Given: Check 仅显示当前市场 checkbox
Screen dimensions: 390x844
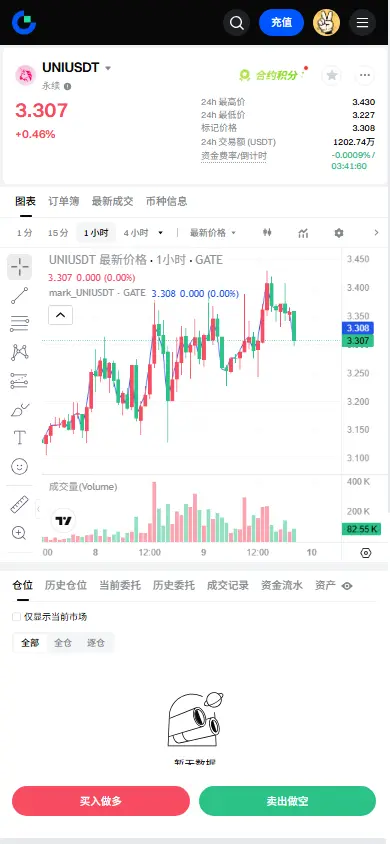Looking at the screenshot, I should pyautogui.click(x=17, y=617).
